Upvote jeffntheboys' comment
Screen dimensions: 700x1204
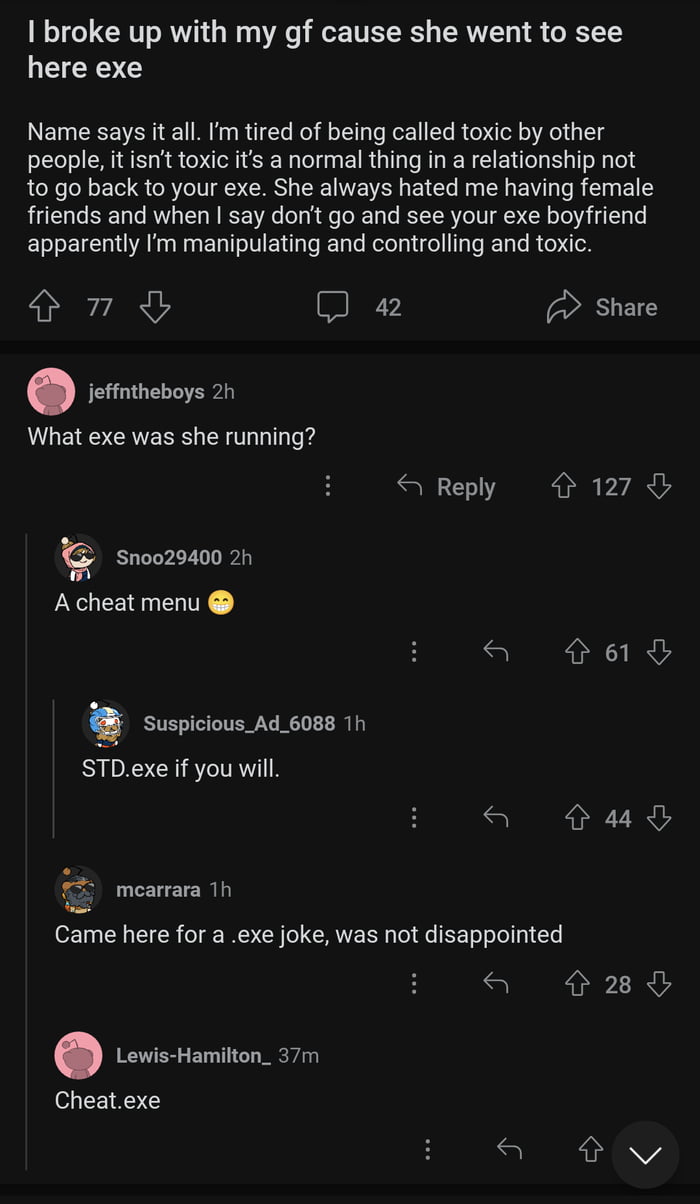click(x=563, y=487)
